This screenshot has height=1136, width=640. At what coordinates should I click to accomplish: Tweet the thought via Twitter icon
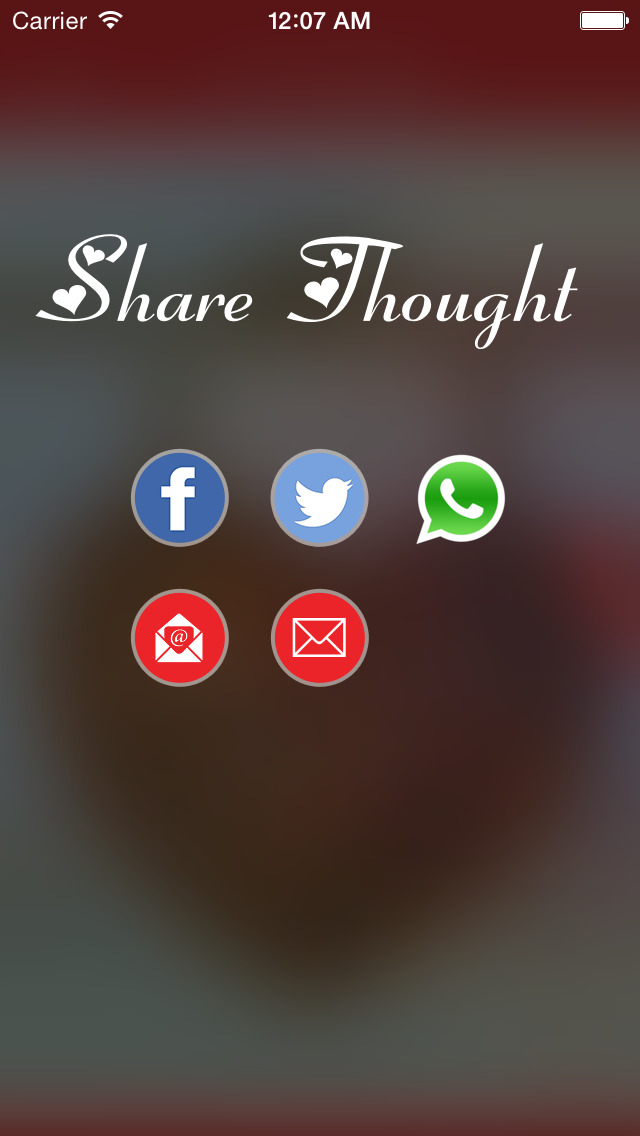(320, 498)
